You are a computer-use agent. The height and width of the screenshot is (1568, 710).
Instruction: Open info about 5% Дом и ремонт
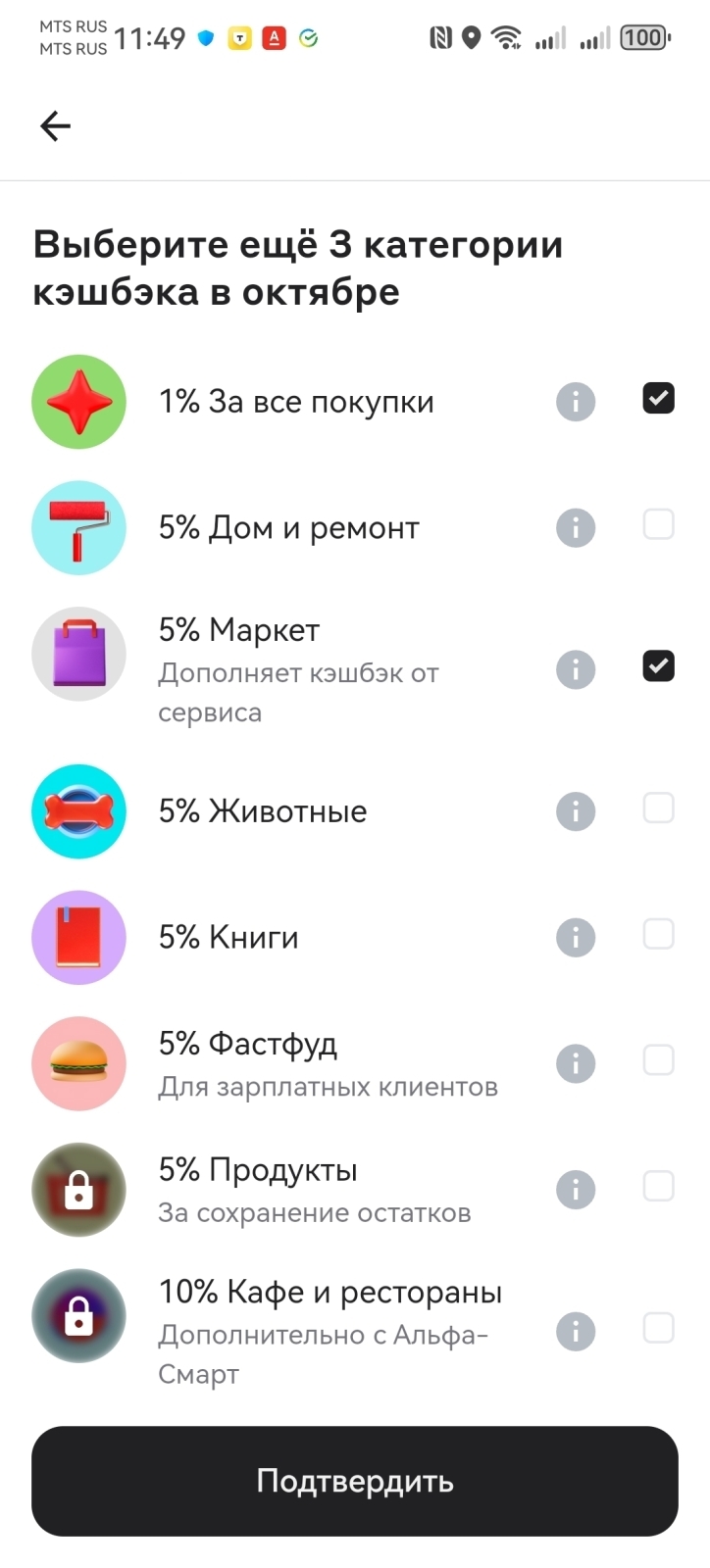[576, 527]
